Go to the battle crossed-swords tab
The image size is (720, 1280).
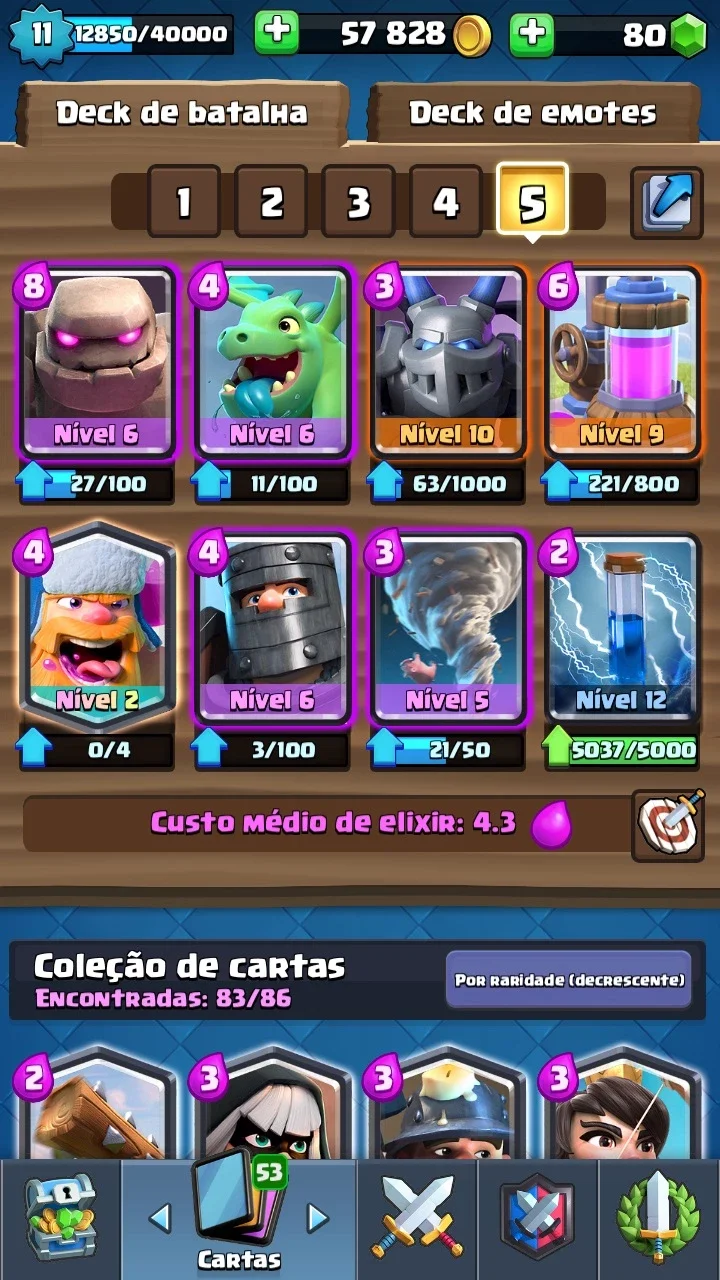tap(417, 1218)
